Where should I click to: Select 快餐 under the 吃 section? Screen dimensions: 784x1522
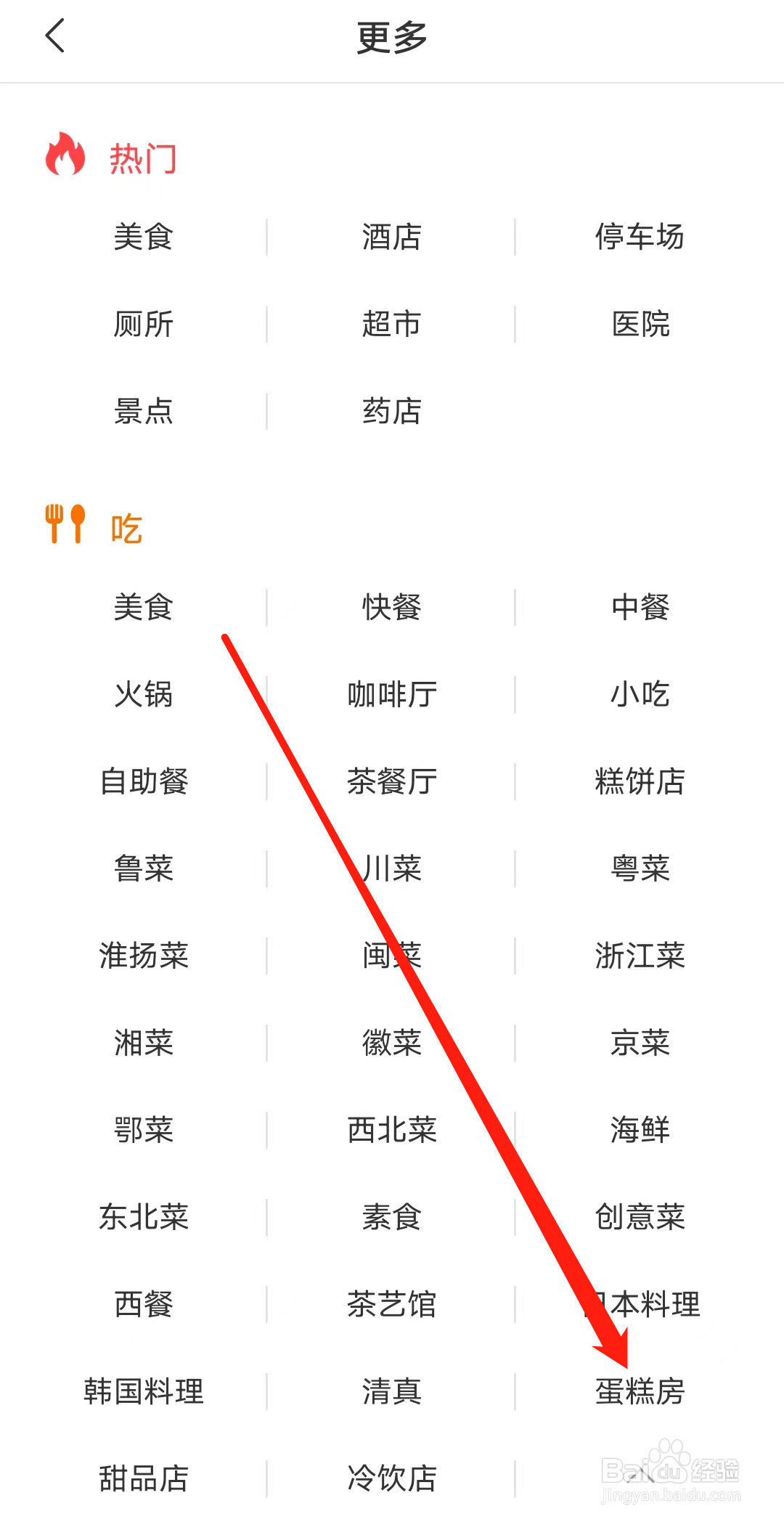(391, 608)
